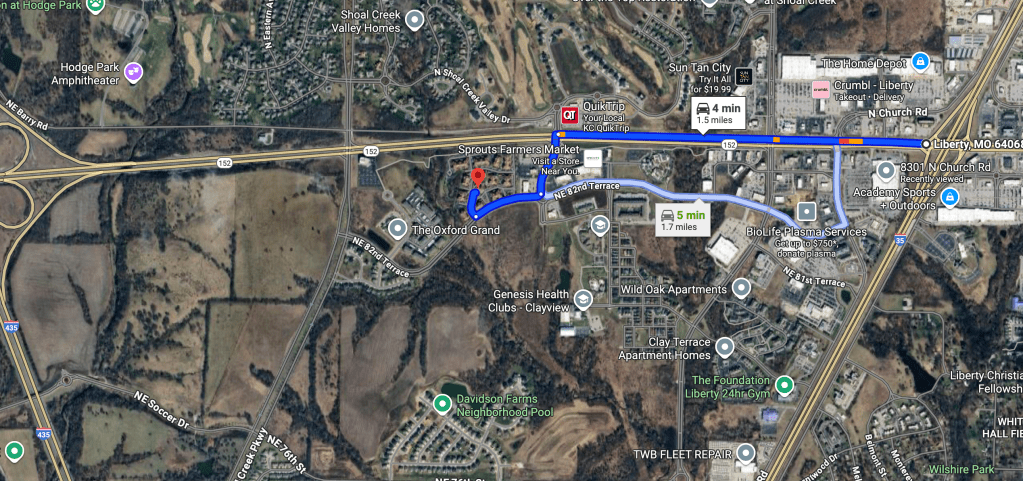1023x481 pixels.
Task: Select the alternate 5 min route
Action: (x=681, y=219)
